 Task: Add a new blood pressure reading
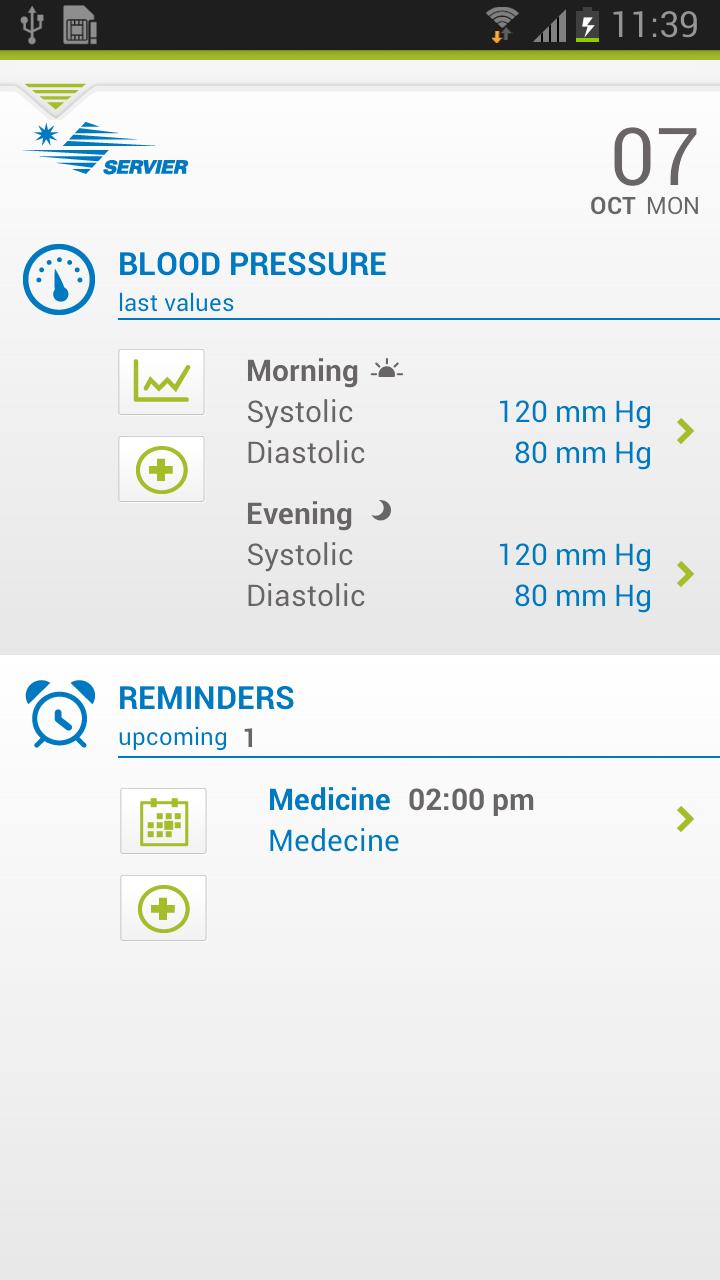point(161,469)
